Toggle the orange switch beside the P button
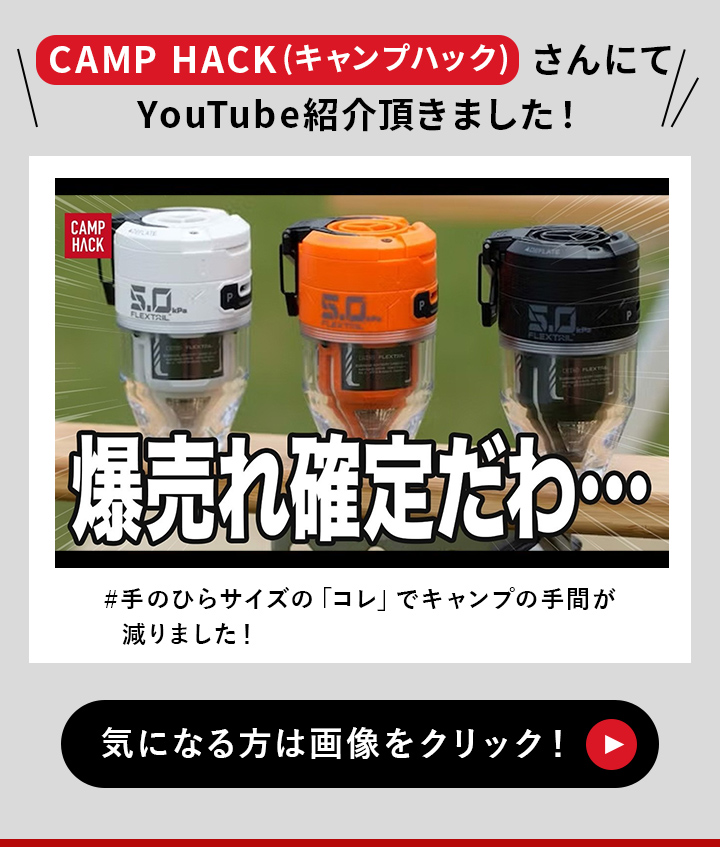720x847 pixels. point(432,293)
